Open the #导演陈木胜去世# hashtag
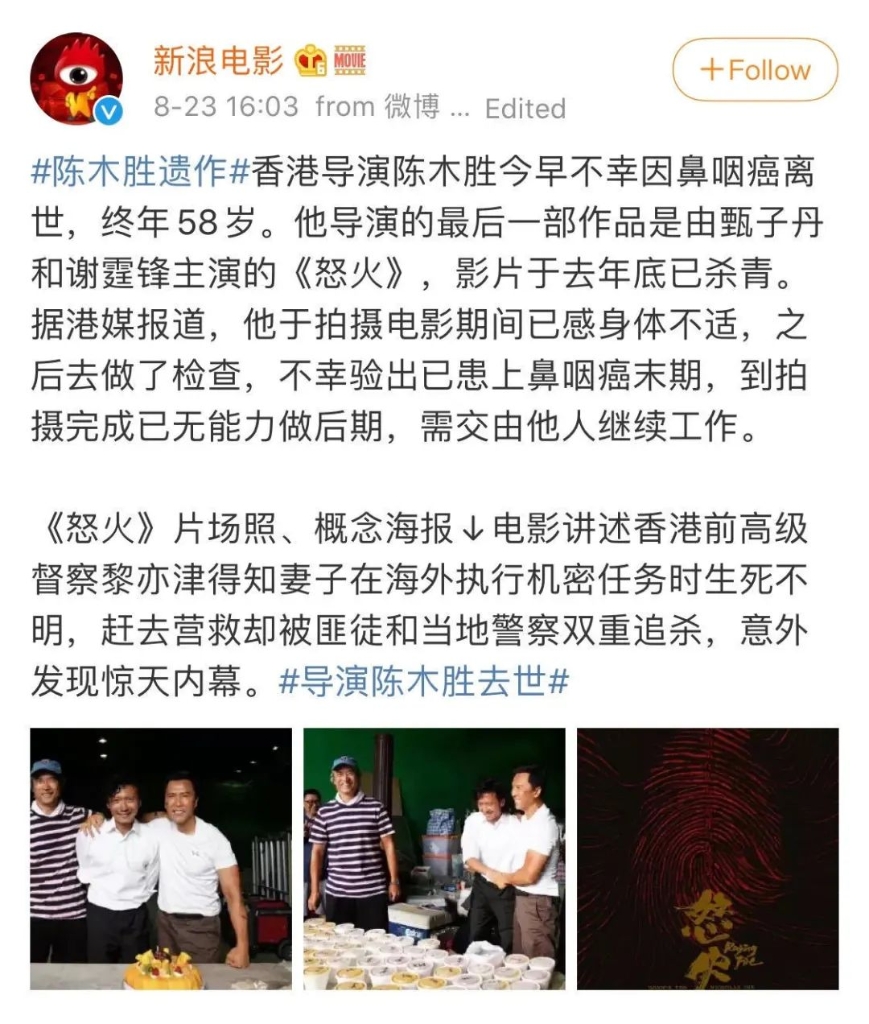This screenshot has width=869, height=1024. pyautogui.click(x=423, y=680)
